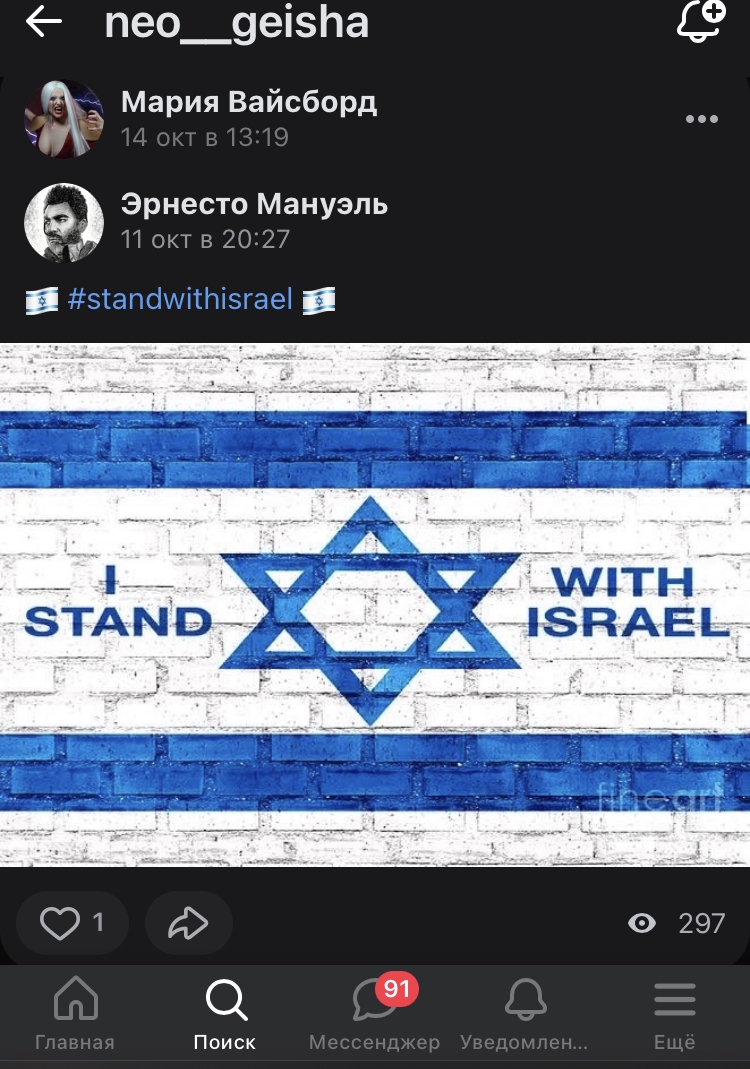Share the post using the arrow button
This screenshot has width=750, height=1069.
click(188, 923)
